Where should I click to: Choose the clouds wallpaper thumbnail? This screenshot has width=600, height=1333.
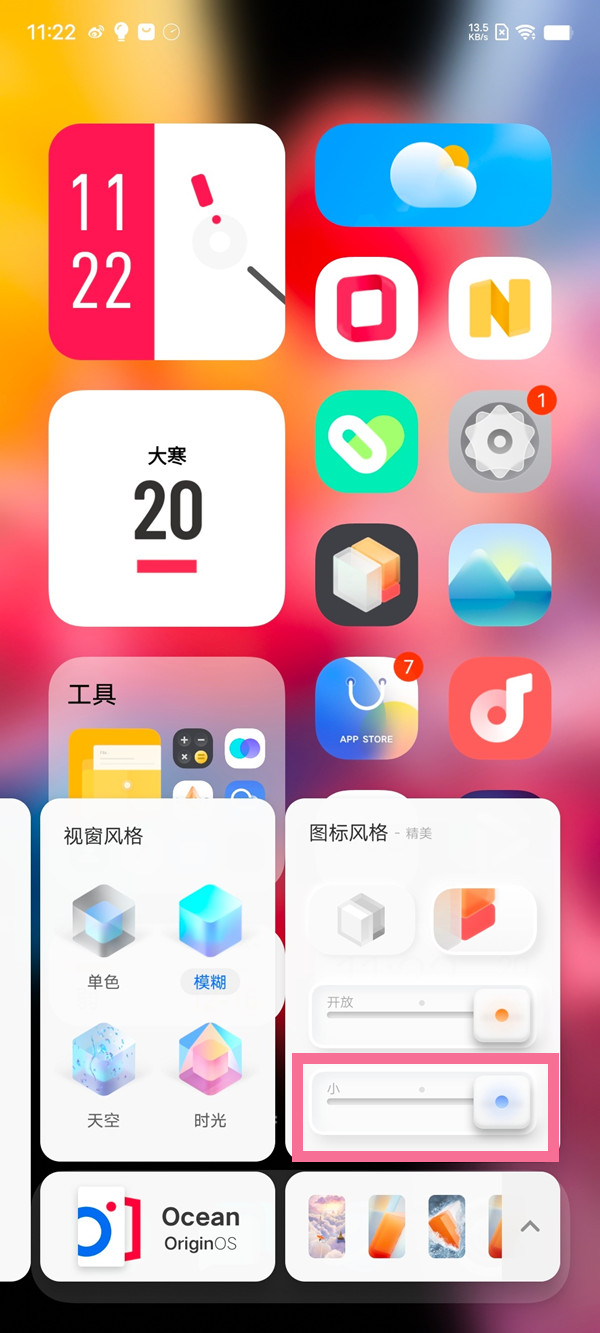(327, 1226)
